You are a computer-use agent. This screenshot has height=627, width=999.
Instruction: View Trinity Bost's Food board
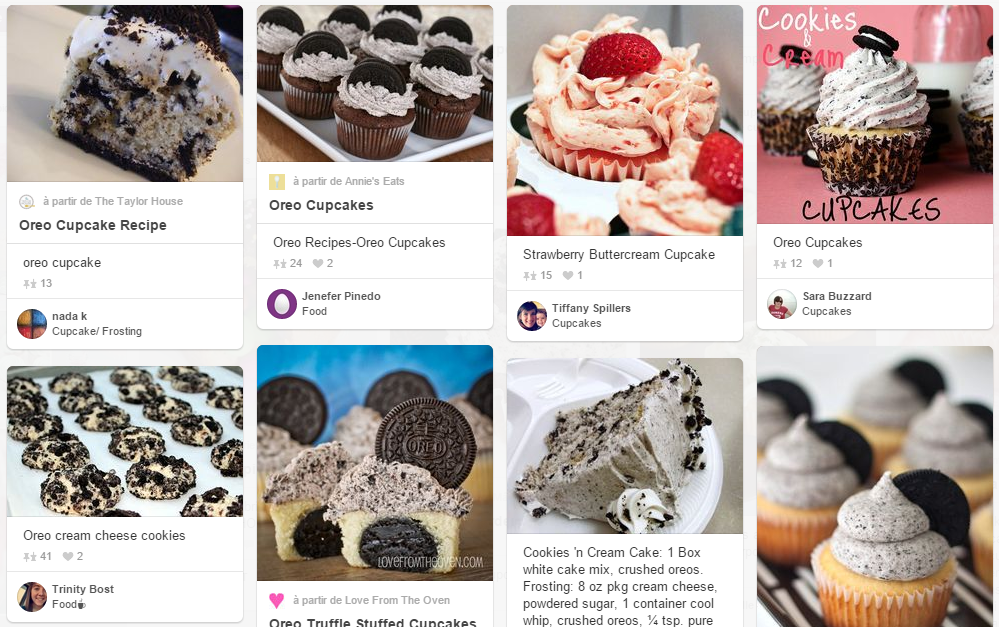tap(64, 604)
